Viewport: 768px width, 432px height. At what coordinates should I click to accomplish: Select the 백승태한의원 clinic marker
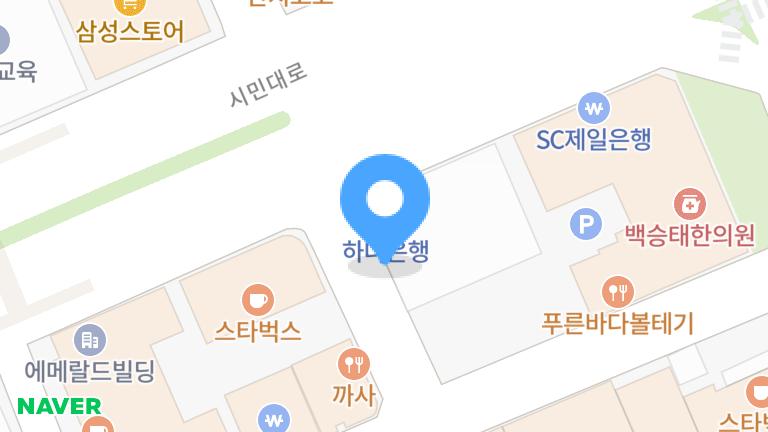click(688, 206)
